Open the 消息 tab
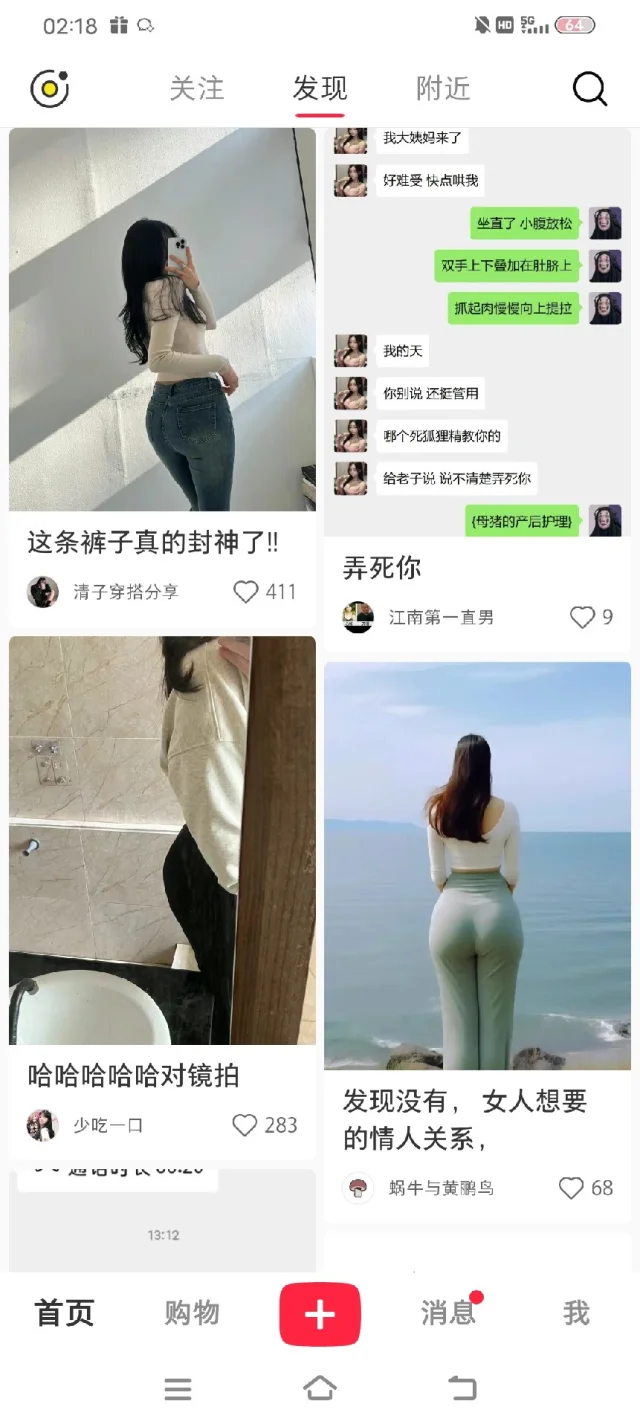This screenshot has width=640, height=1427. (448, 1313)
